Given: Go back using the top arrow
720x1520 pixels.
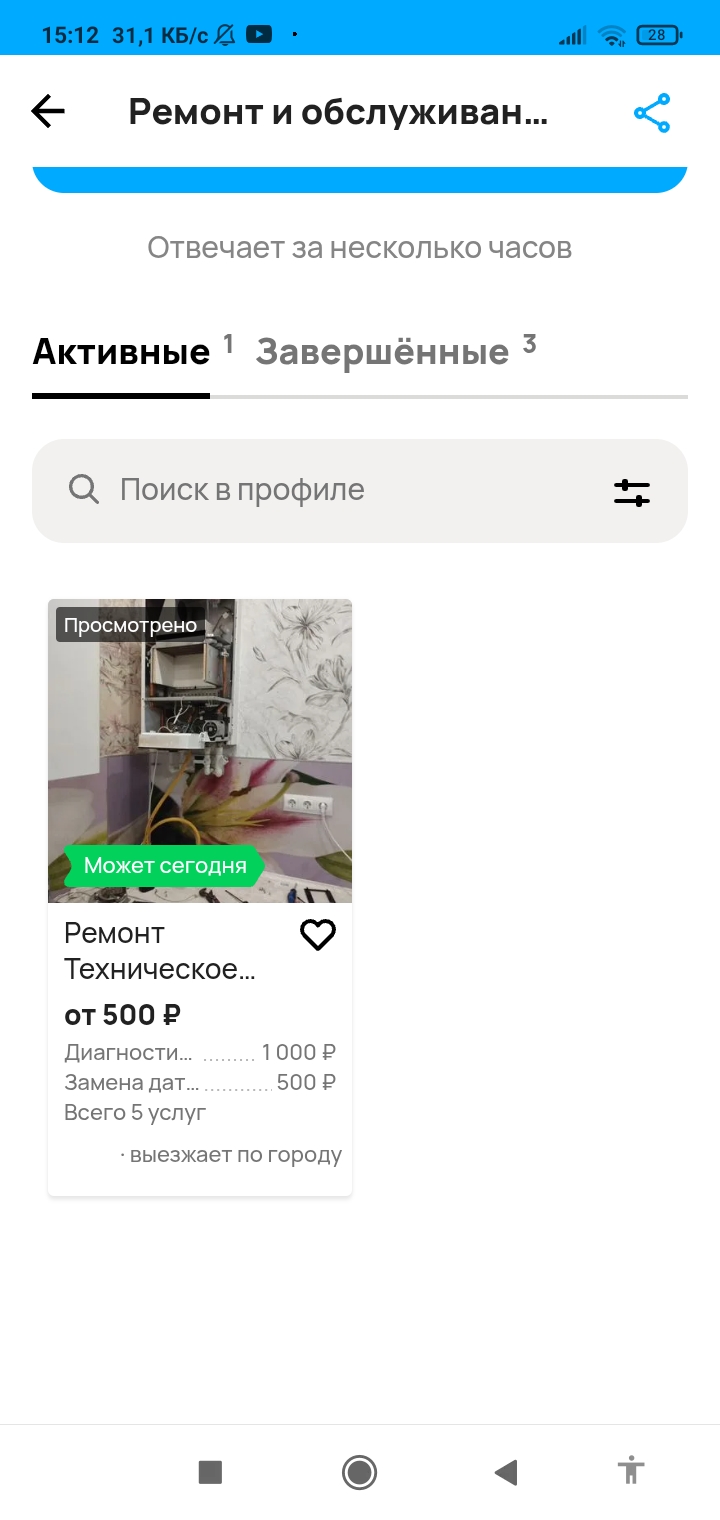Looking at the screenshot, I should (x=48, y=112).
